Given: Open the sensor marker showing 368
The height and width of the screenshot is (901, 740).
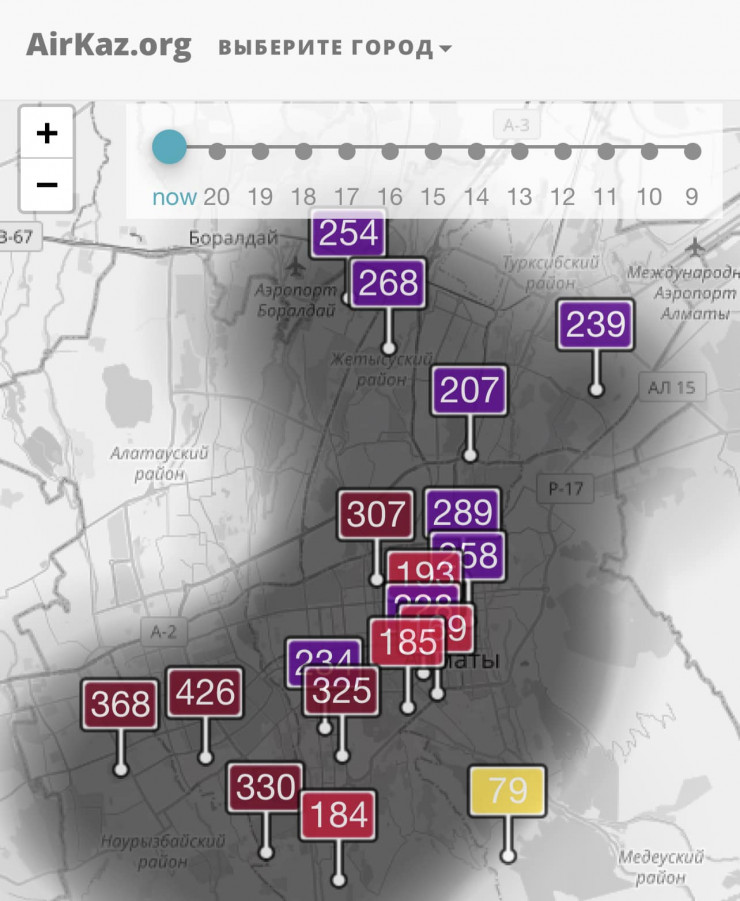Looking at the screenshot, I should (x=120, y=704).
